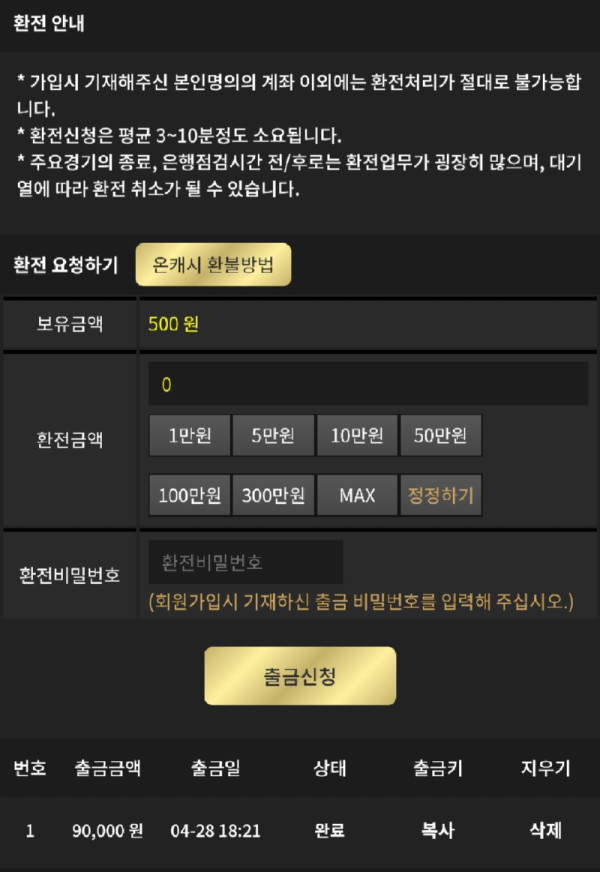Select the 10만원 amount button

pyautogui.click(x=357, y=435)
